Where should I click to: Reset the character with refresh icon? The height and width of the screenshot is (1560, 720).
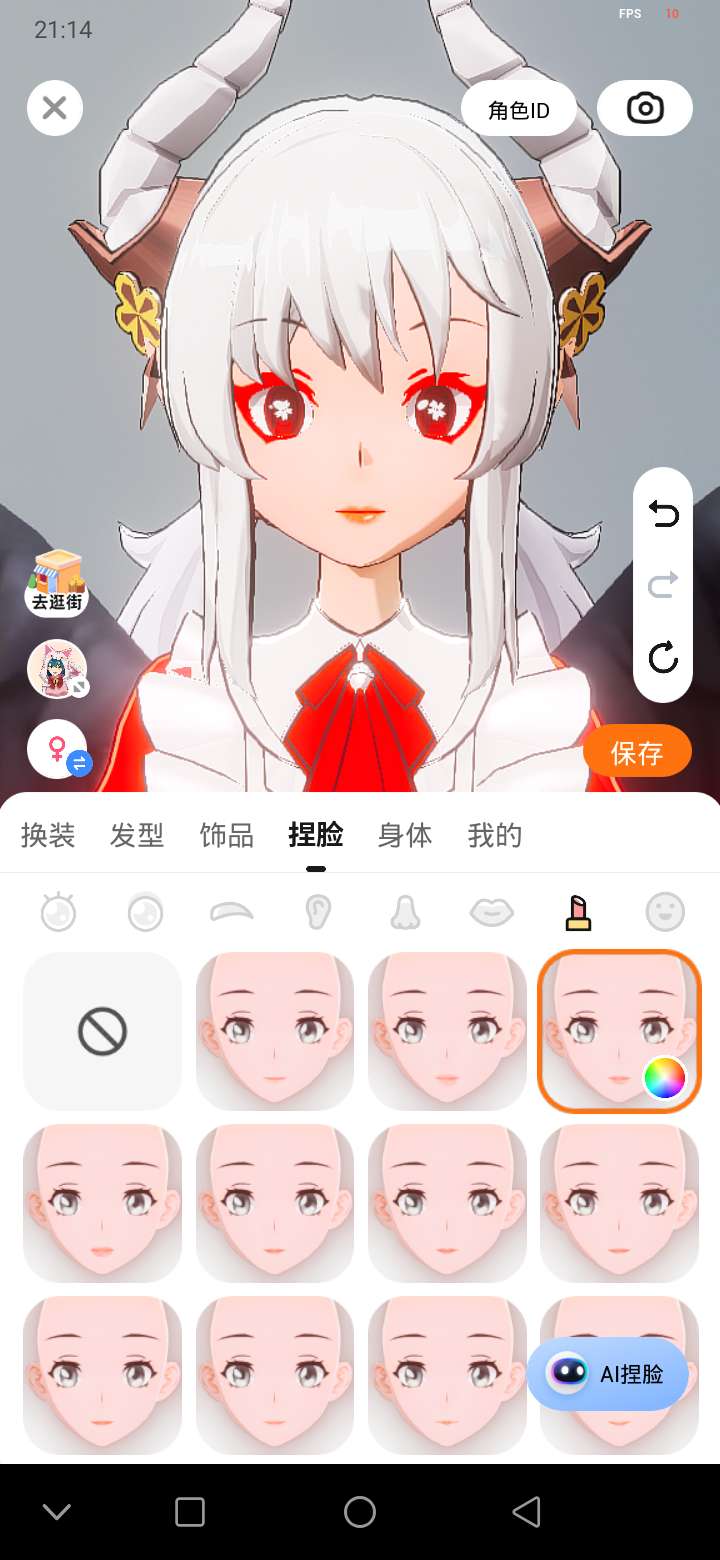click(x=663, y=657)
